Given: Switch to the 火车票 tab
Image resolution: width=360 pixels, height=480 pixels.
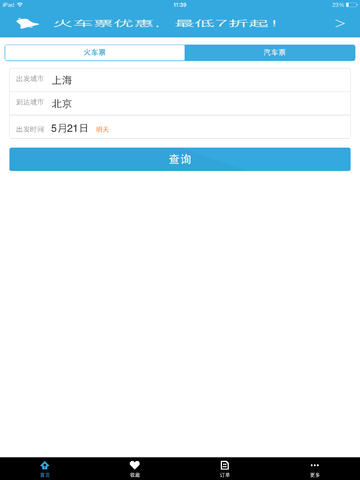Looking at the screenshot, I should coord(95,53).
